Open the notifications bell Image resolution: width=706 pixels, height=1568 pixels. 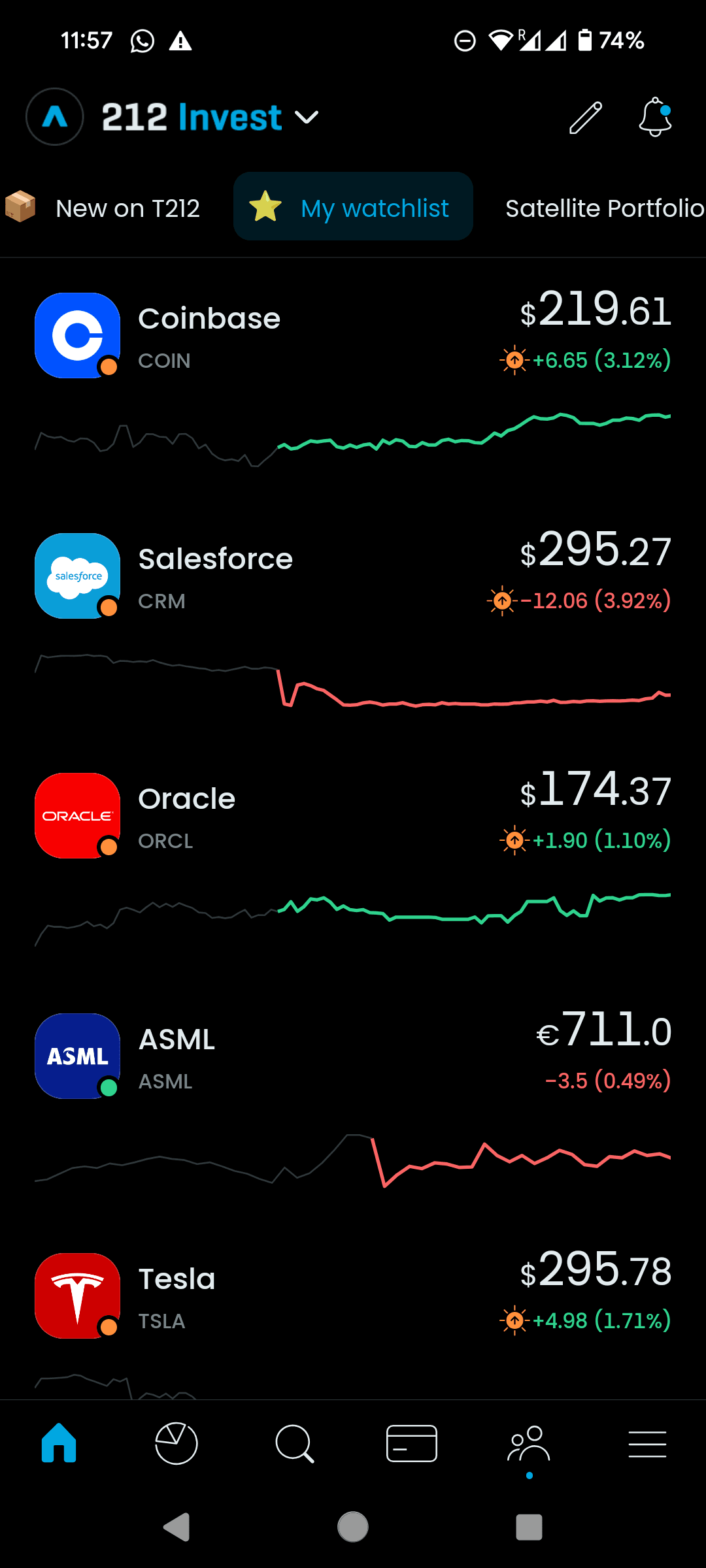coord(655,118)
